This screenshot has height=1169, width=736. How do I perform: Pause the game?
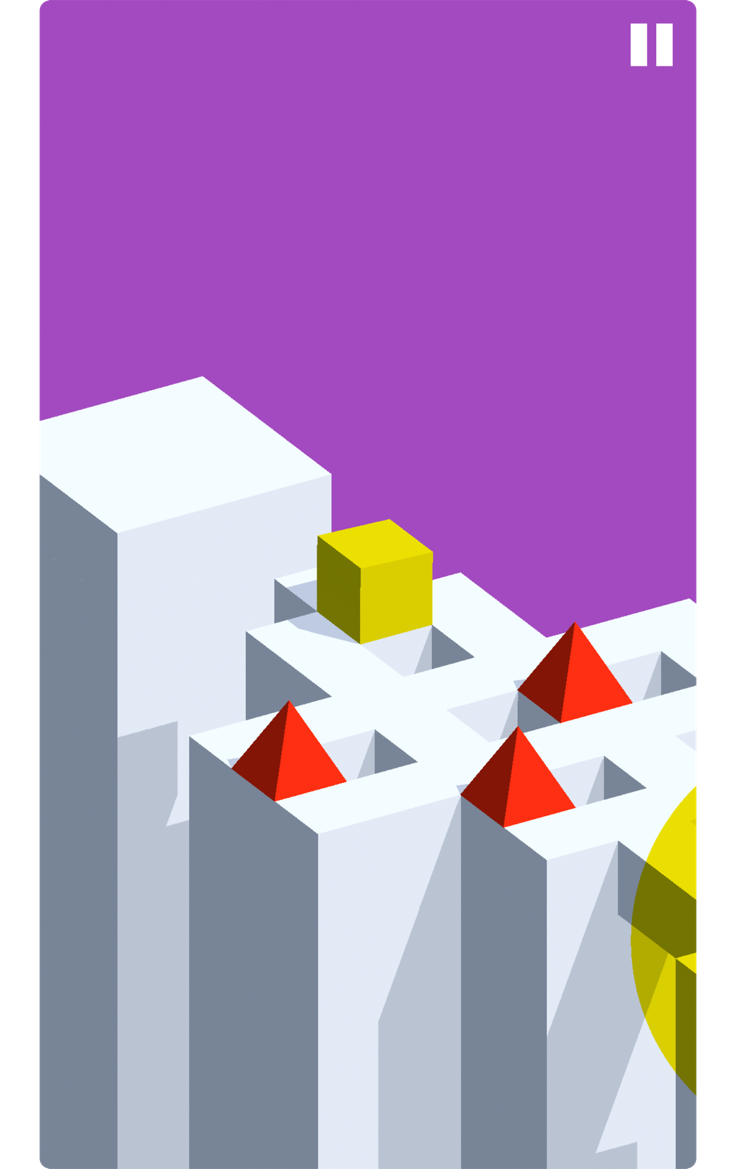(x=651, y=45)
